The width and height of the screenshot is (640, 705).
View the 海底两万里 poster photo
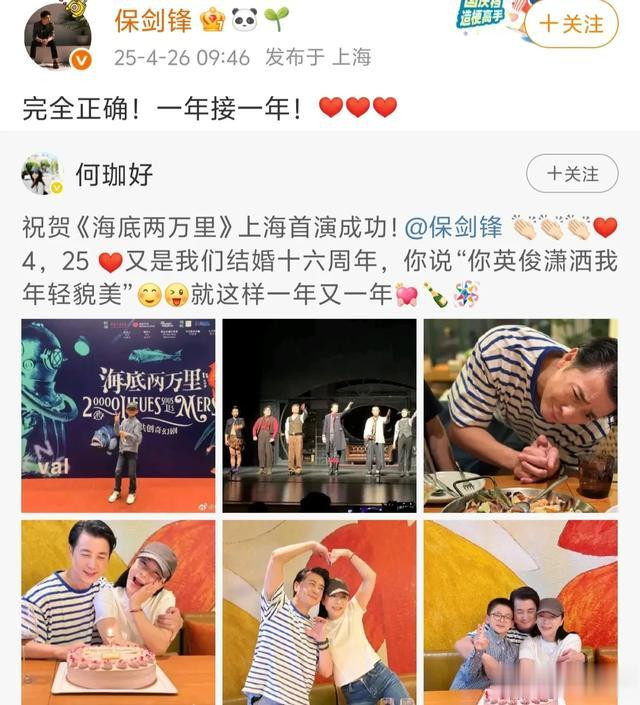click(118, 414)
